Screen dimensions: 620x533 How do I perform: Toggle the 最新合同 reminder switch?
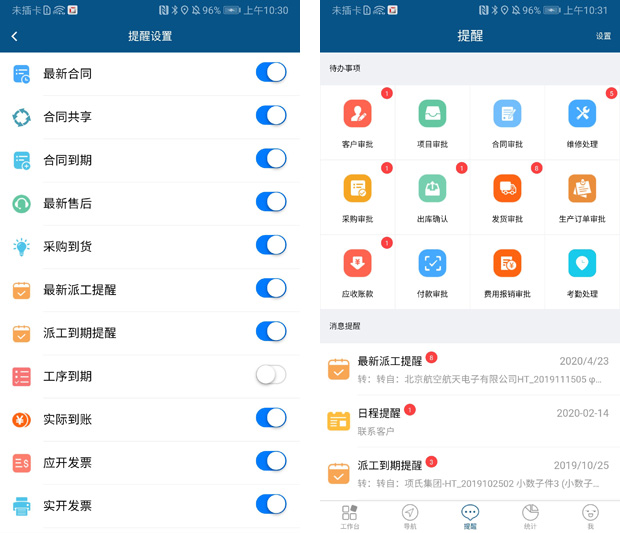tap(271, 73)
